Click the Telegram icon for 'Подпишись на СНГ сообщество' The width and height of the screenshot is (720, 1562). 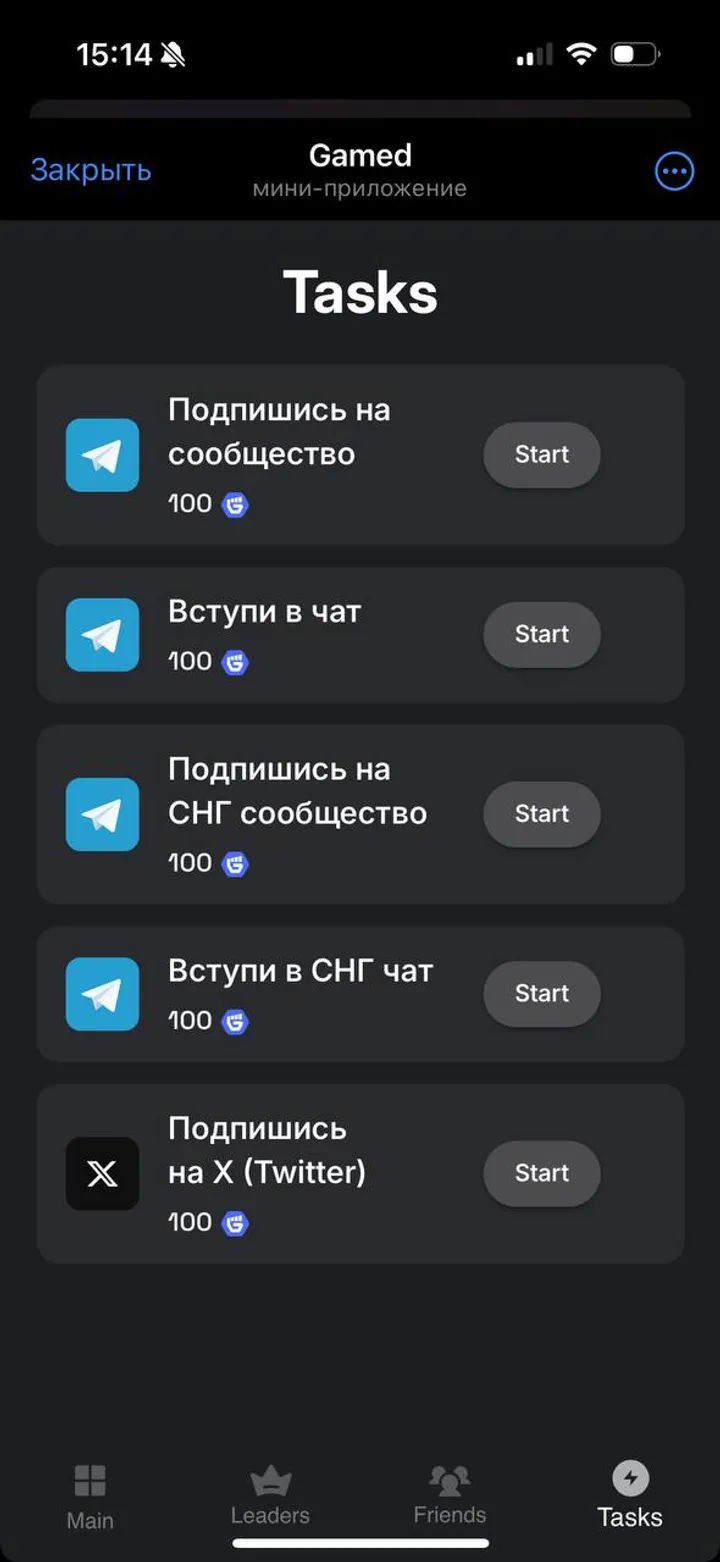click(x=101, y=814)
